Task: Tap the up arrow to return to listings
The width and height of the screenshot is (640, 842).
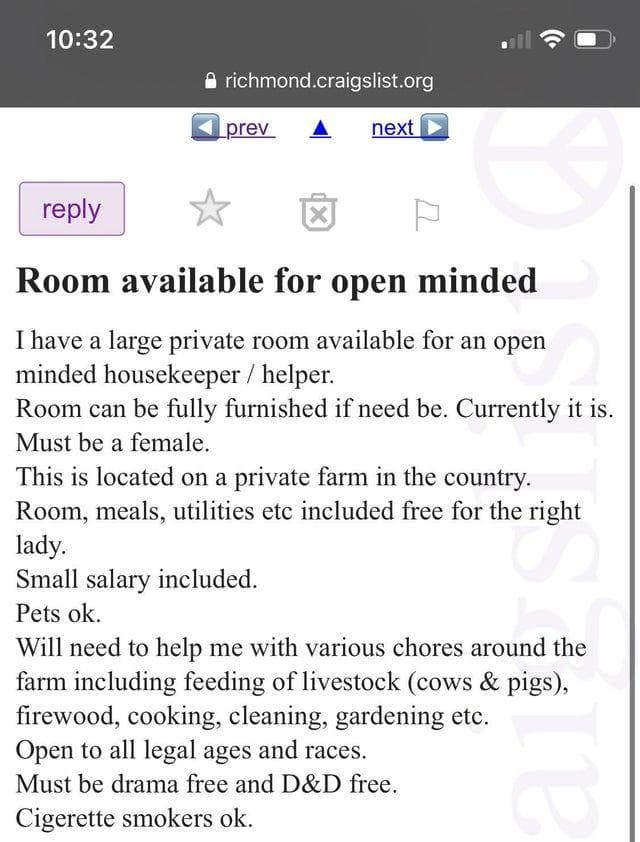Action: pyautogui.click(x=320, y=129)
